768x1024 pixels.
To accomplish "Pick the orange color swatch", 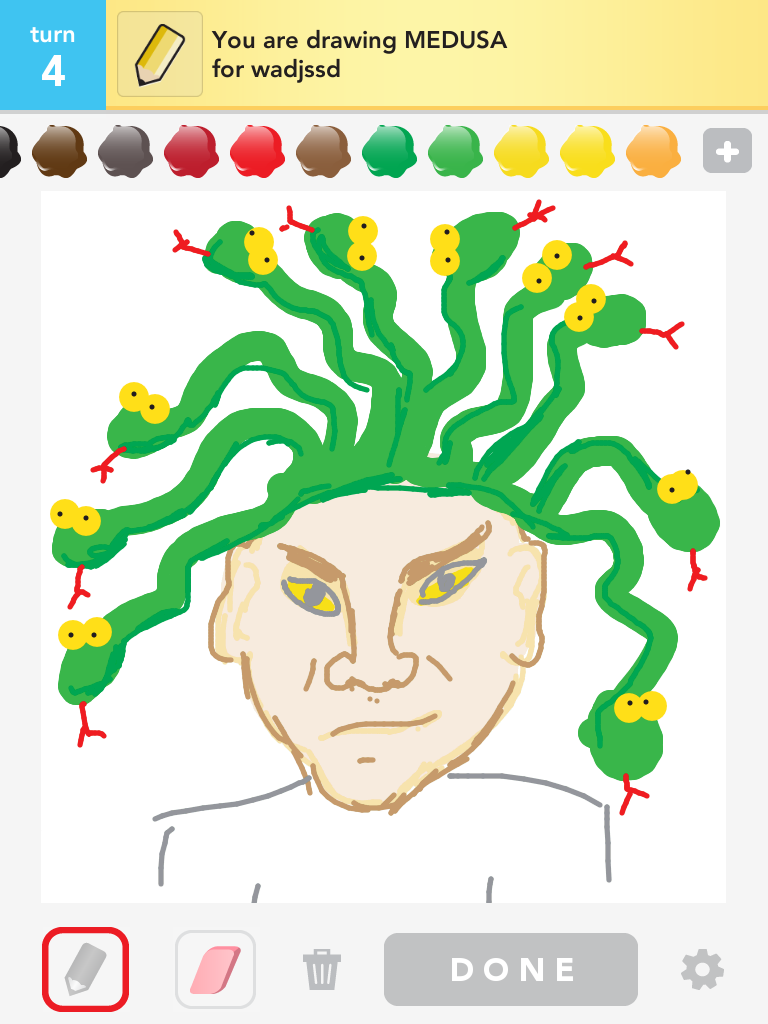I will click(x=653, y=152).
